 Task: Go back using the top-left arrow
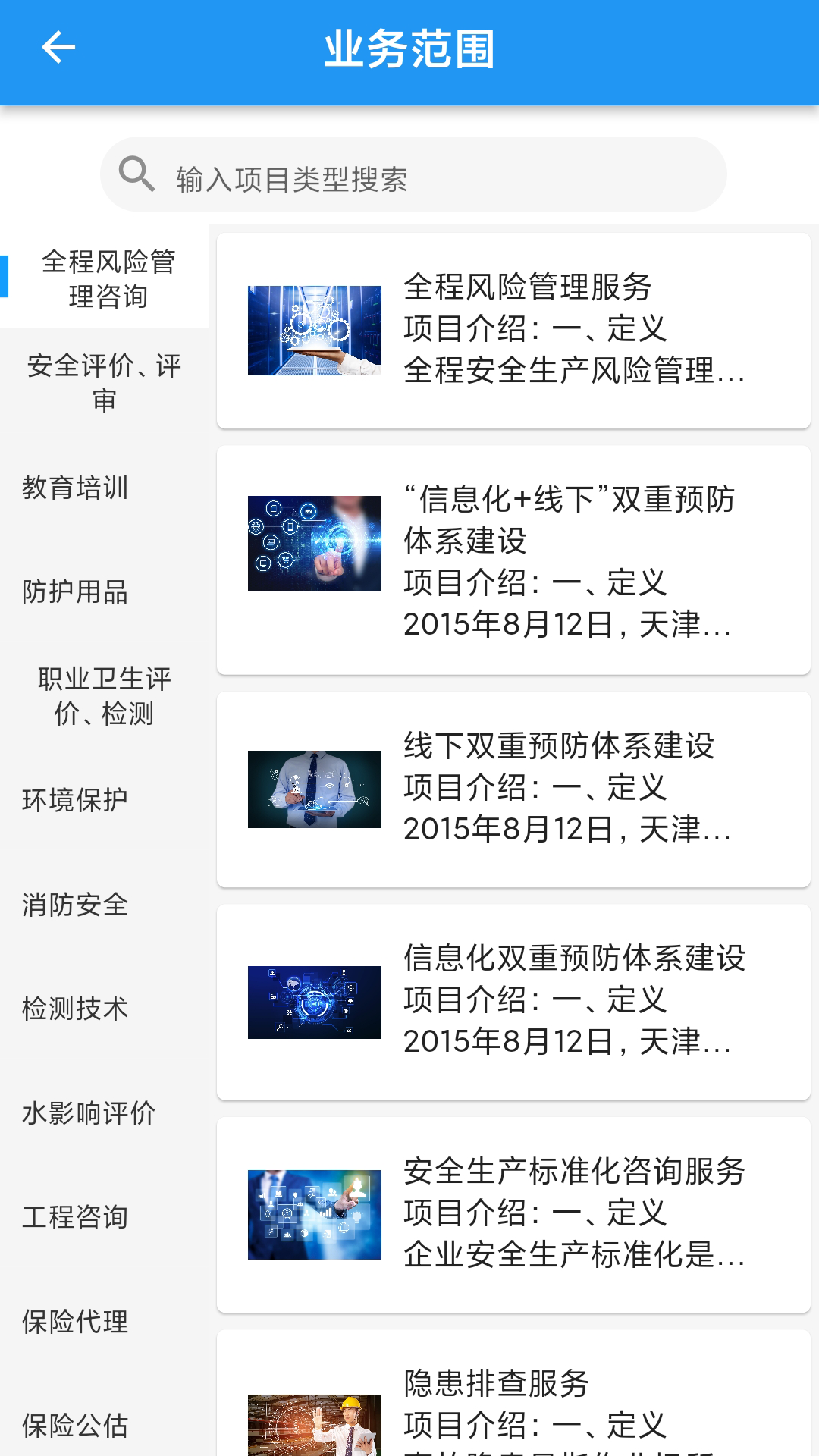tap(58, 49)
